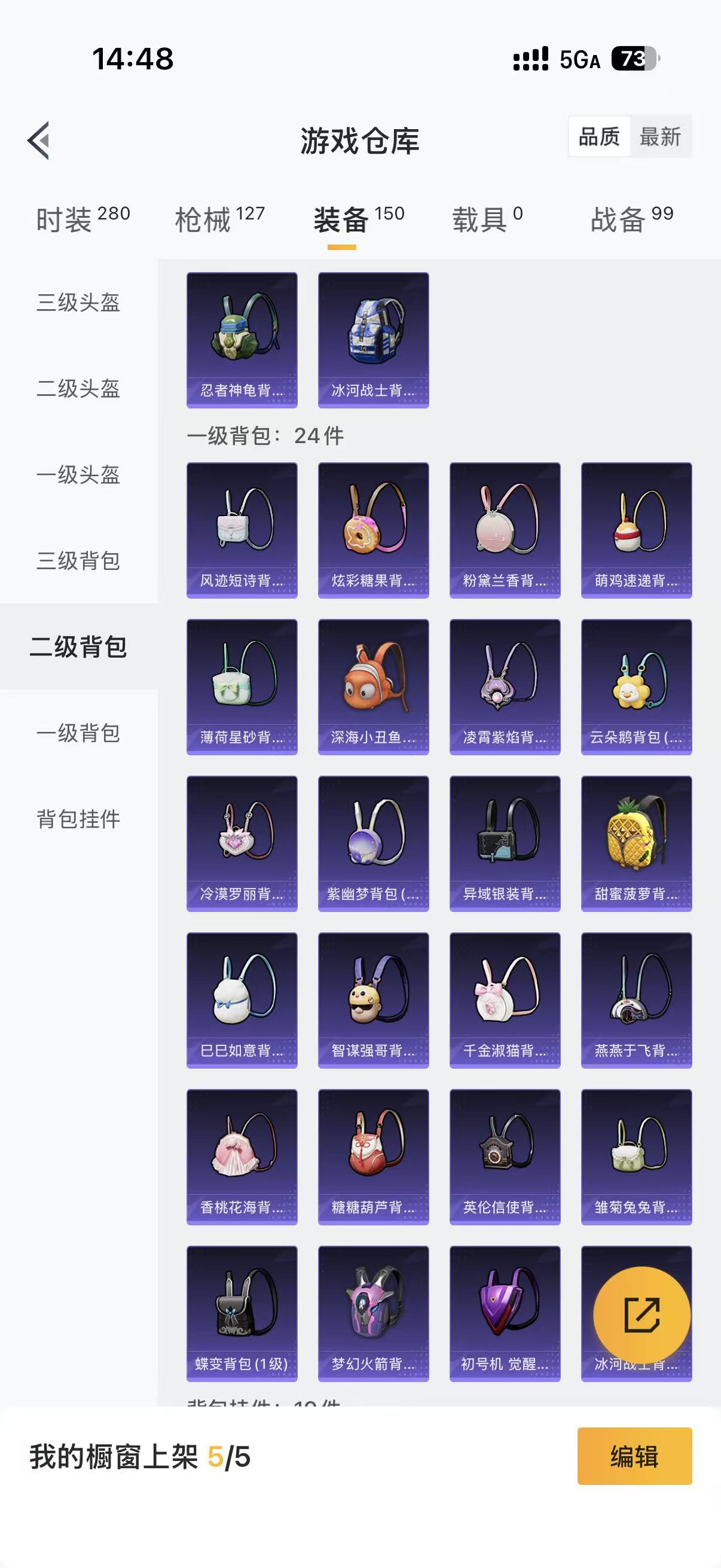Jump to 一级背包 category
Screen dimensions: 721x1568
(x=78, y=733)
